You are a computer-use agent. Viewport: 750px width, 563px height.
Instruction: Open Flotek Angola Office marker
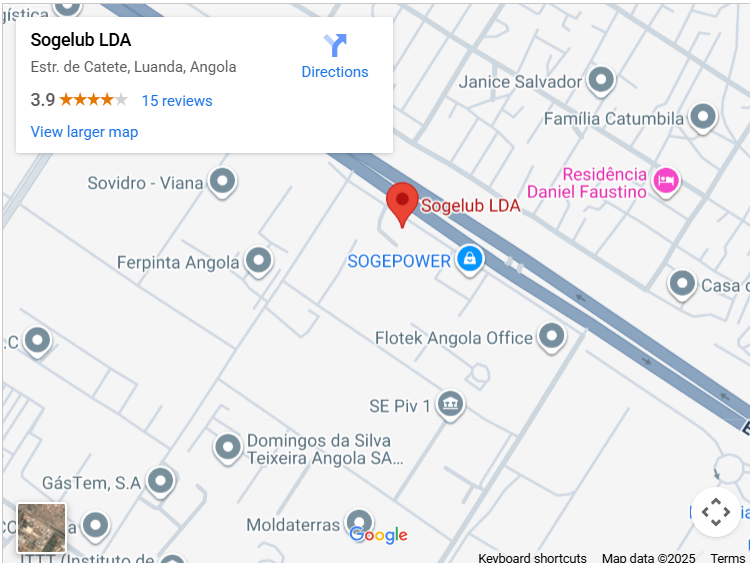552,337
